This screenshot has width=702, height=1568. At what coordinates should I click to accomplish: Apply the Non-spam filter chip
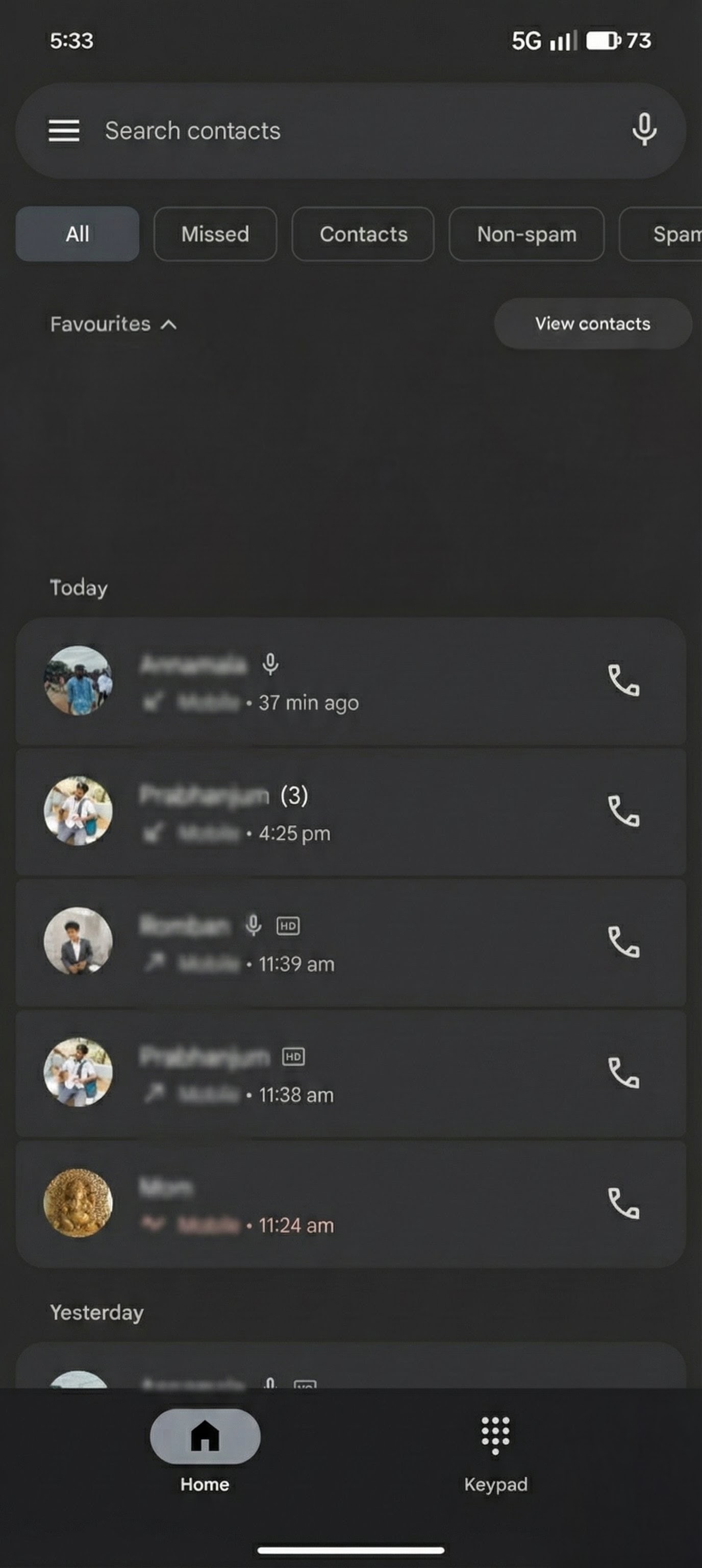pos(526,234)
